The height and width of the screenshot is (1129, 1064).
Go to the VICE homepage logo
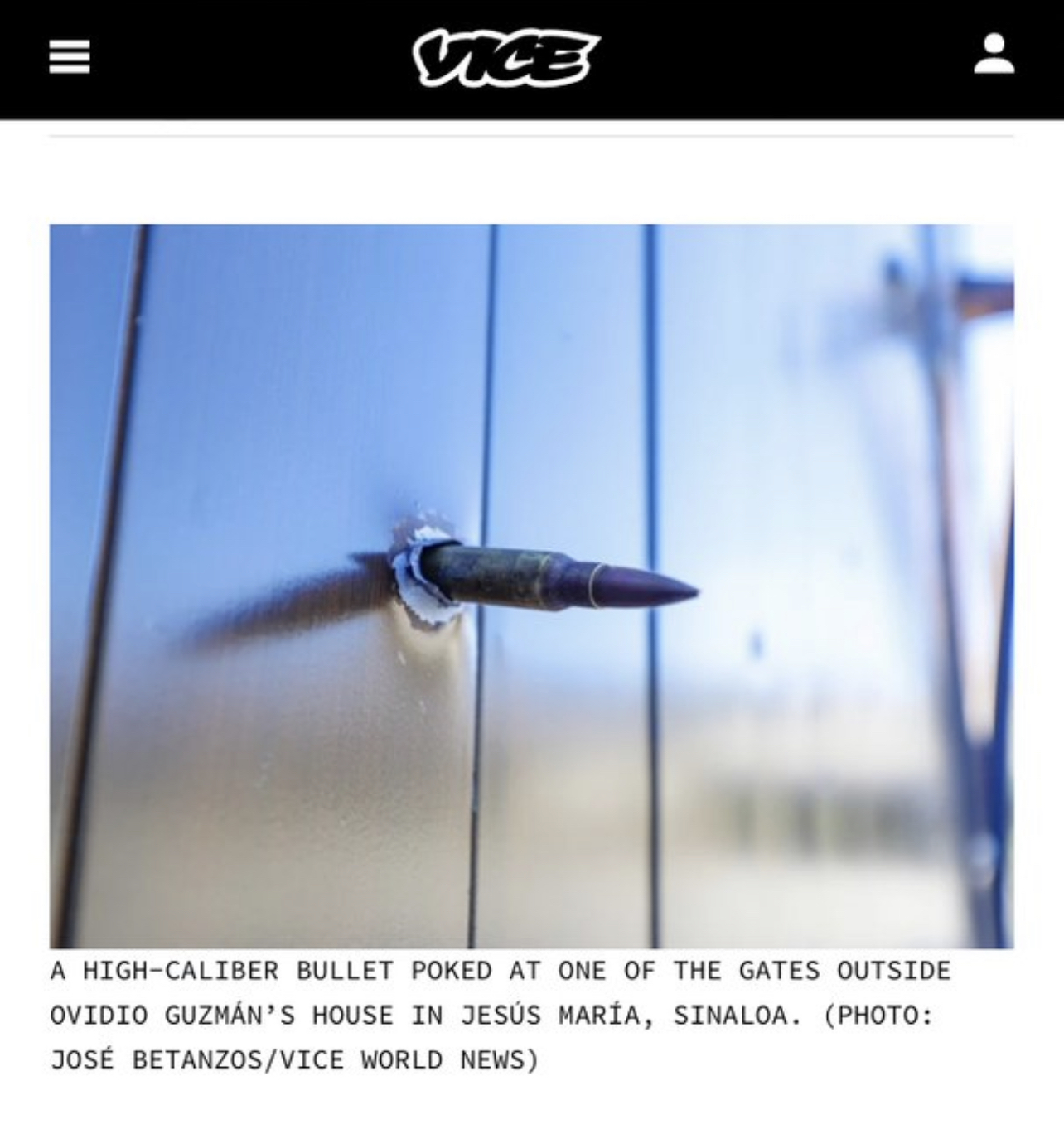[x=505, y=56]
